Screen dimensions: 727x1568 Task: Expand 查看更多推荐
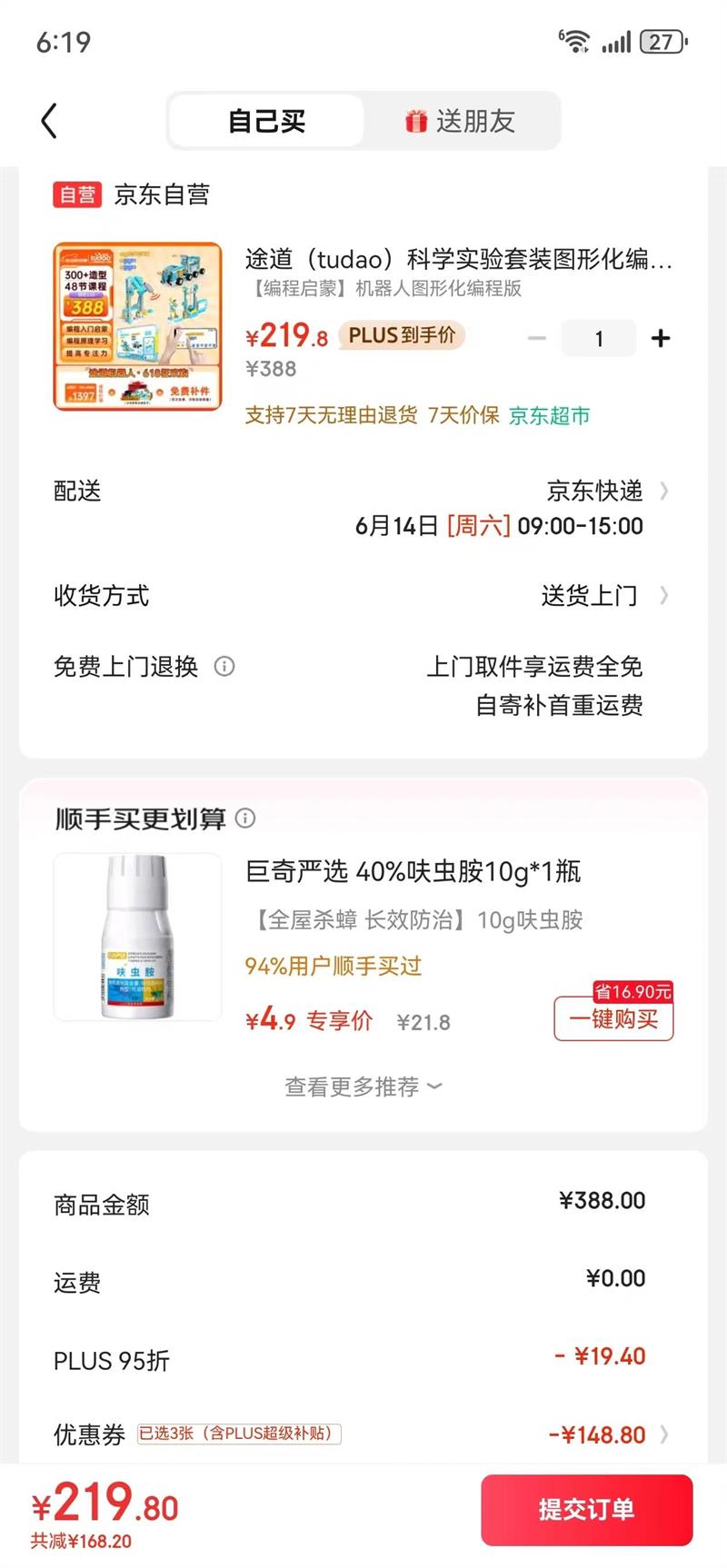point(363,1087)
